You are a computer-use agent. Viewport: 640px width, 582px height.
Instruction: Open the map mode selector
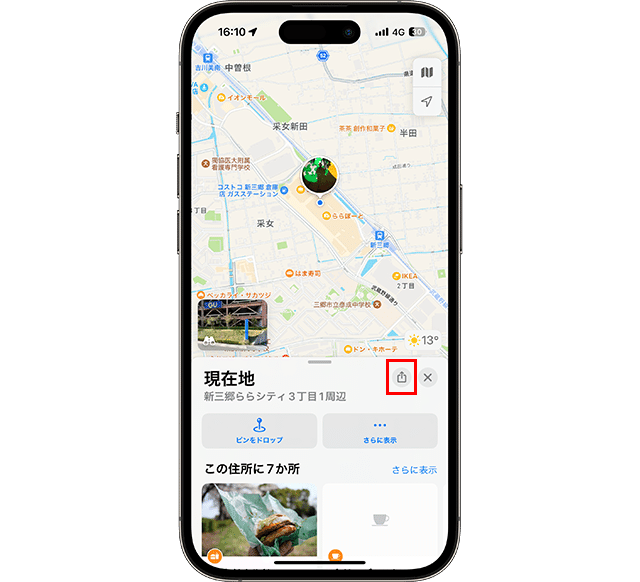point(427,73)
